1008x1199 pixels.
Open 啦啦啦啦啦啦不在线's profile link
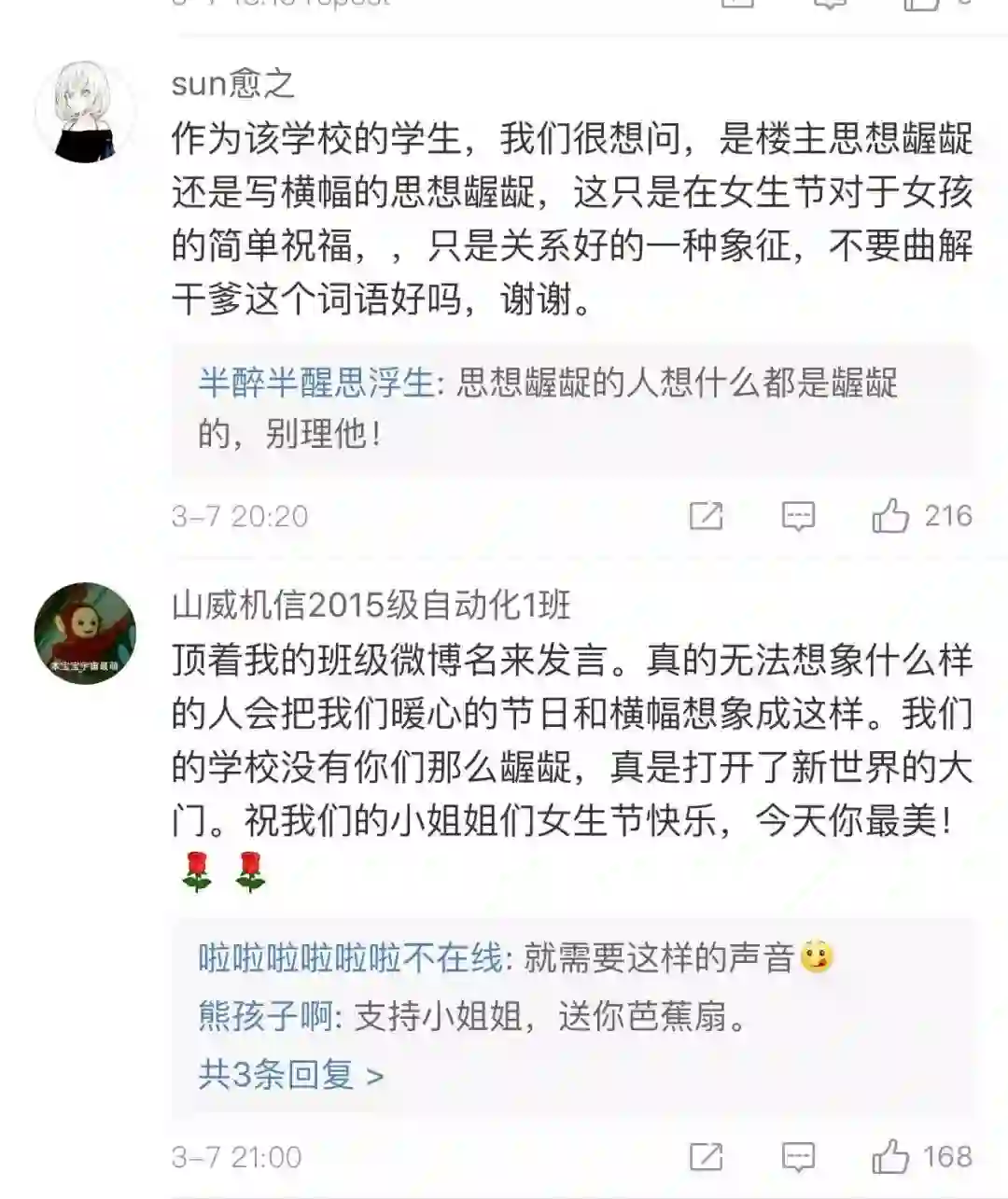click(350, 958)
